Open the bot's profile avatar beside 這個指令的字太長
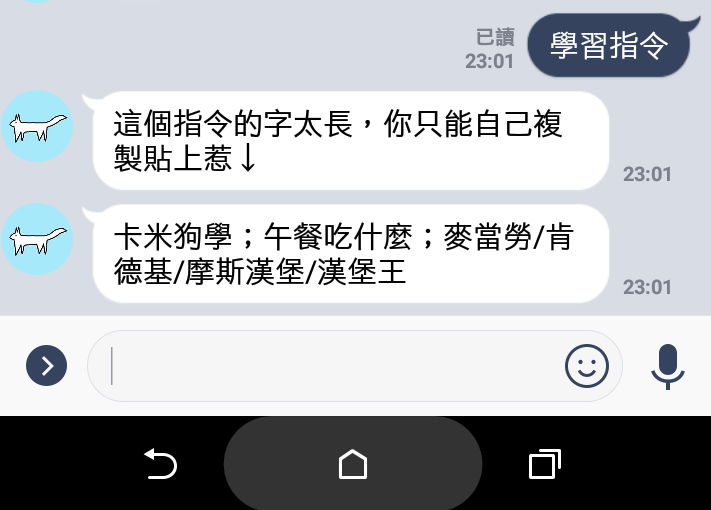 (37, 126)
